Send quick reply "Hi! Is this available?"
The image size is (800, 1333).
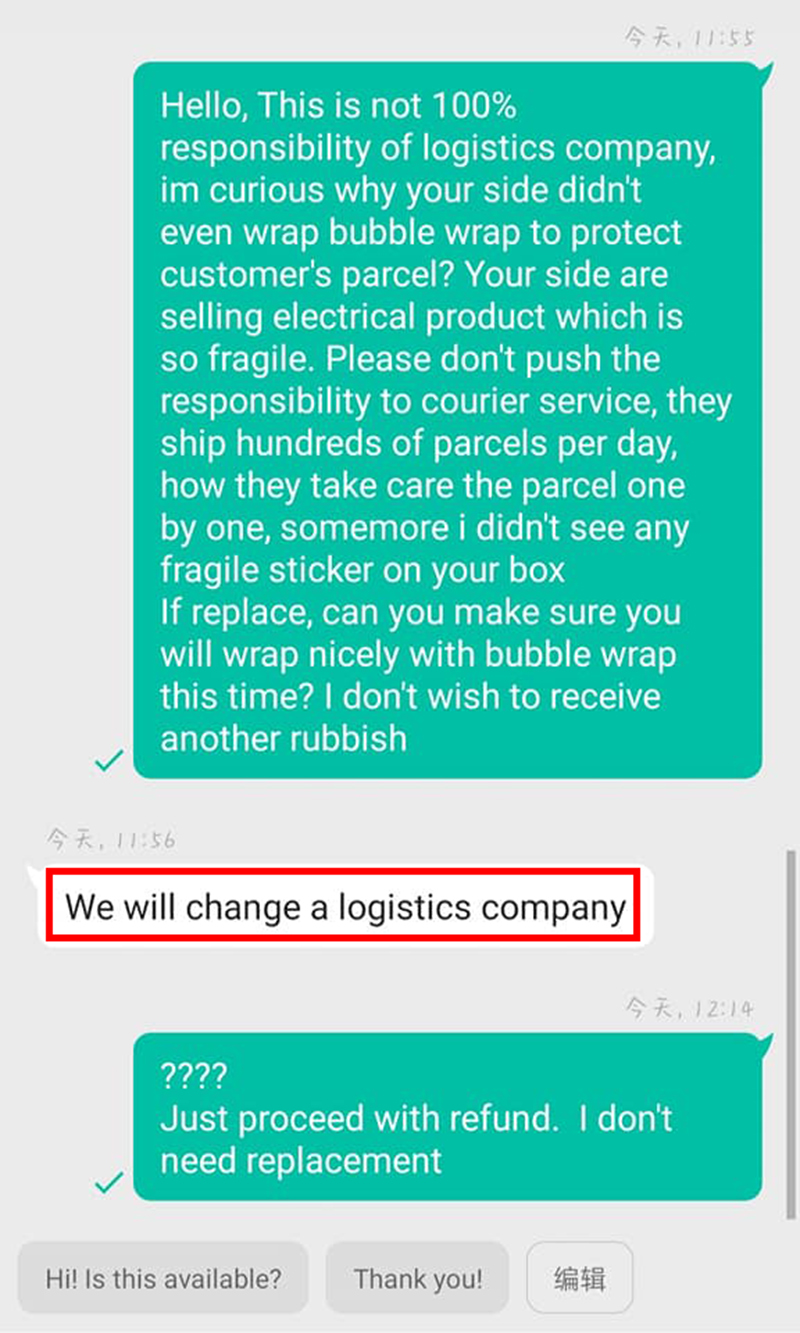(x=163, y=1277)
